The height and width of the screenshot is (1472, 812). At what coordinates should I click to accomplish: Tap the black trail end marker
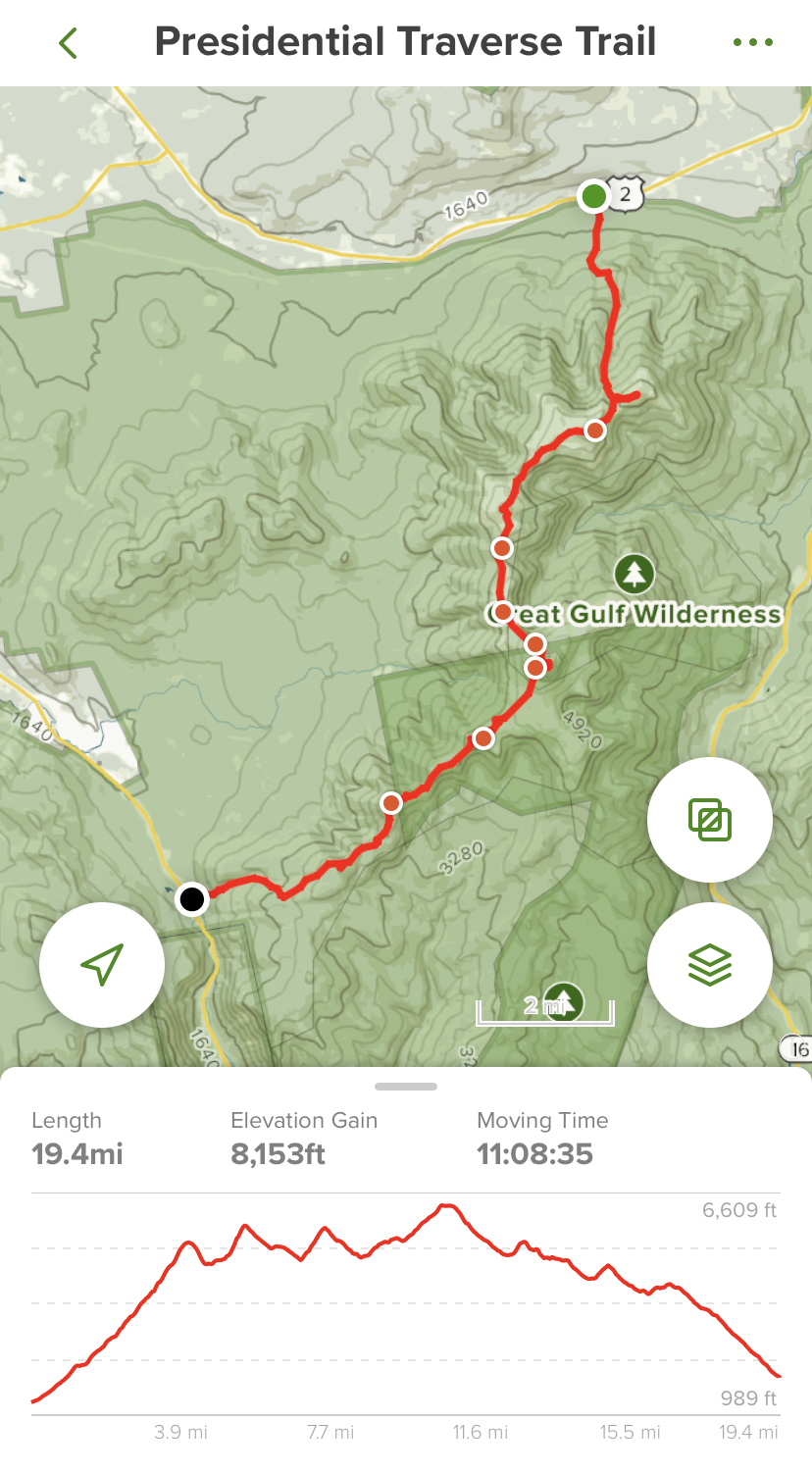192,898
